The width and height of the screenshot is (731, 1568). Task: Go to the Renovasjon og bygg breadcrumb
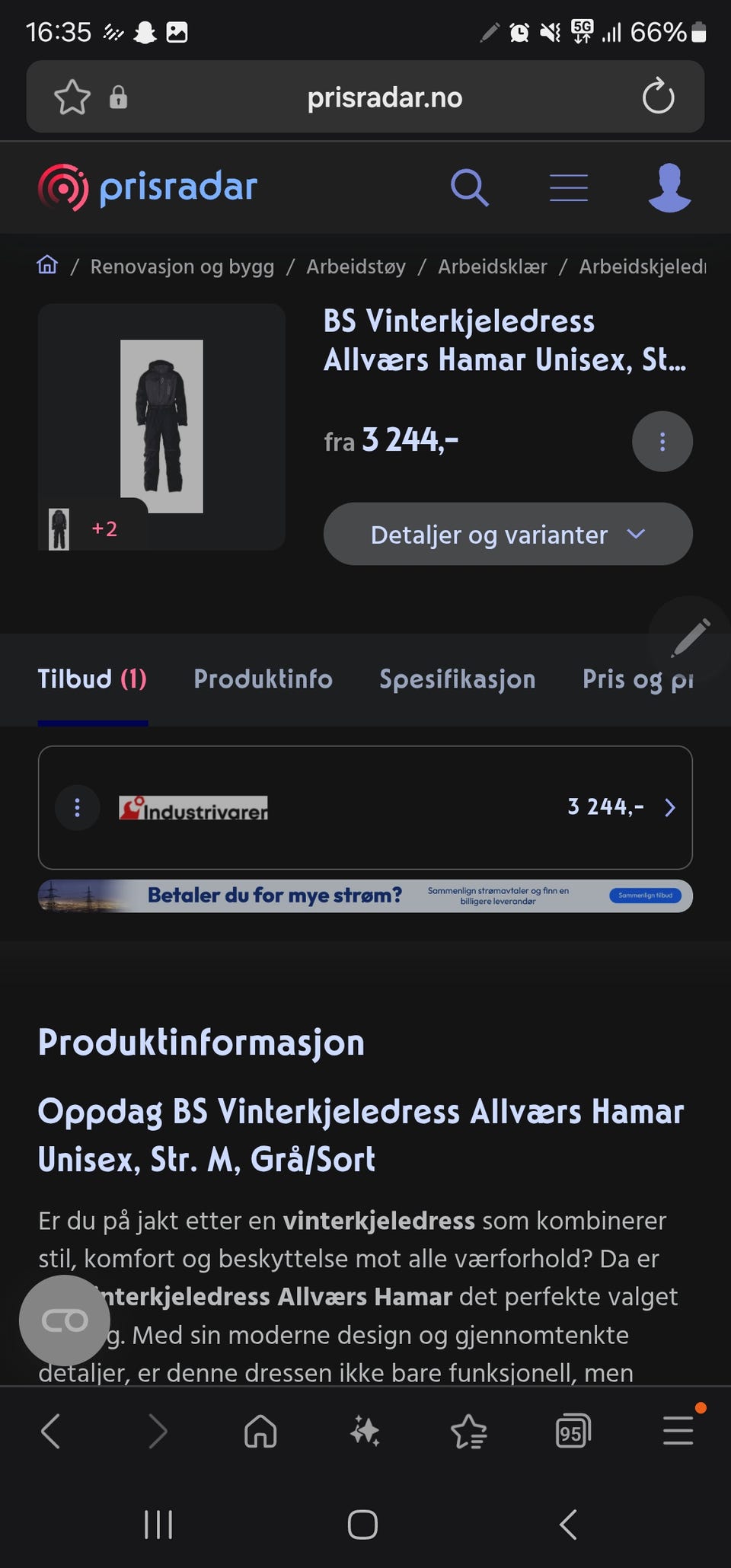(x=182, y=267)
